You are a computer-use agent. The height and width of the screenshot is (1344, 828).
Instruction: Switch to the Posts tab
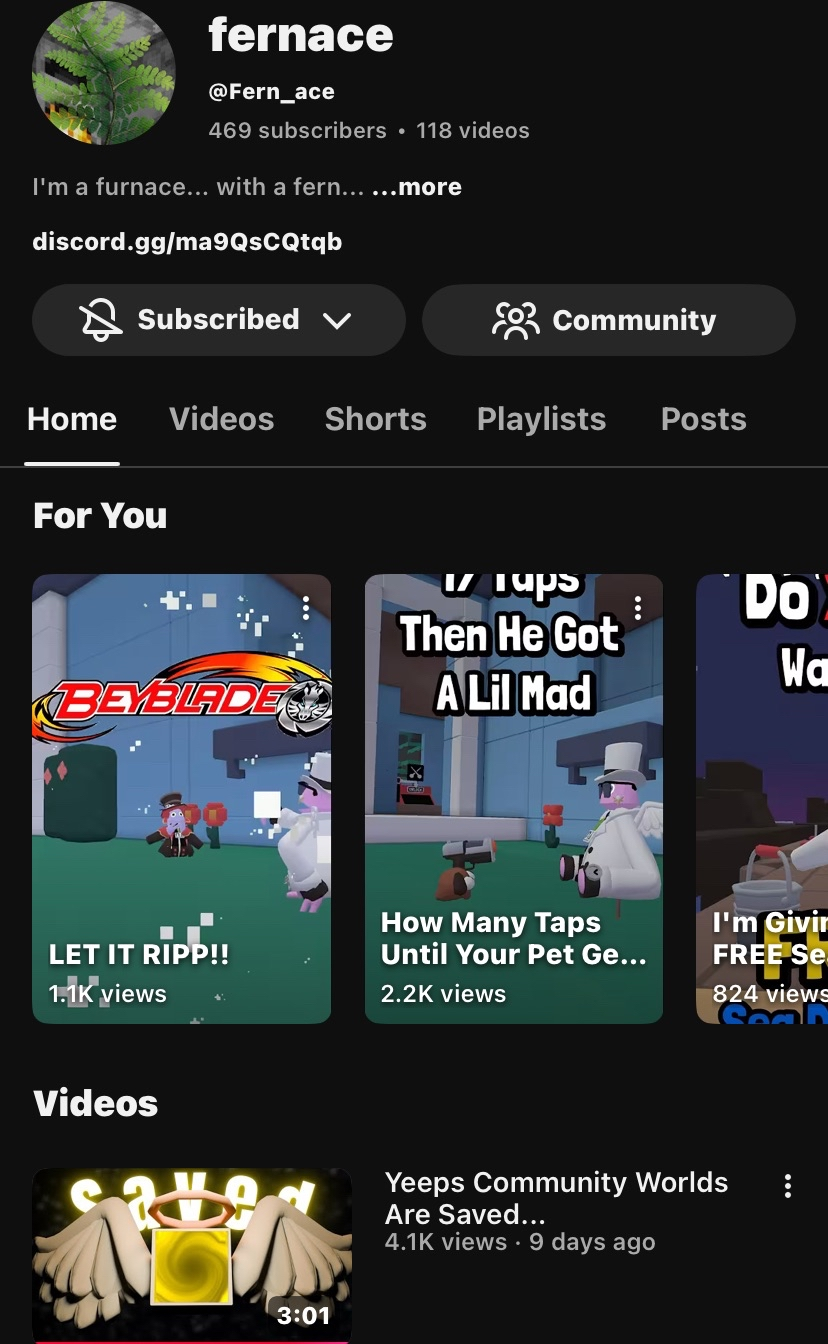pos(703,419)
